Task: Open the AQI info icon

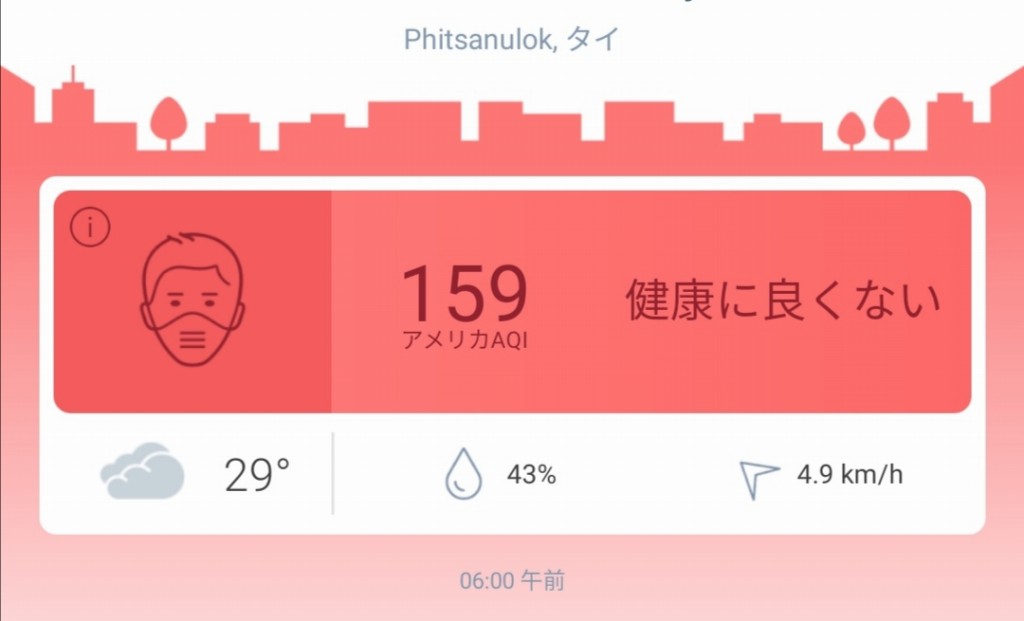Action: [x=89, y=229]
